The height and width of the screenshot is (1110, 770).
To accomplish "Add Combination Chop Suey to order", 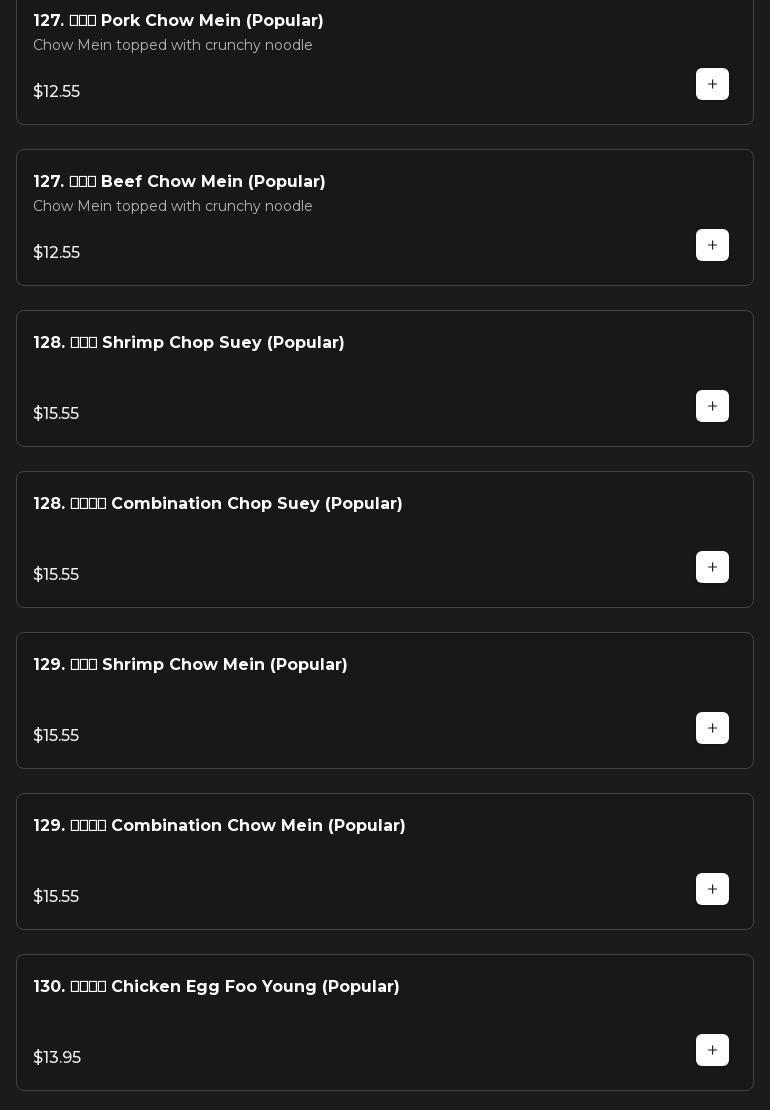I will click(x=712, y=567).
